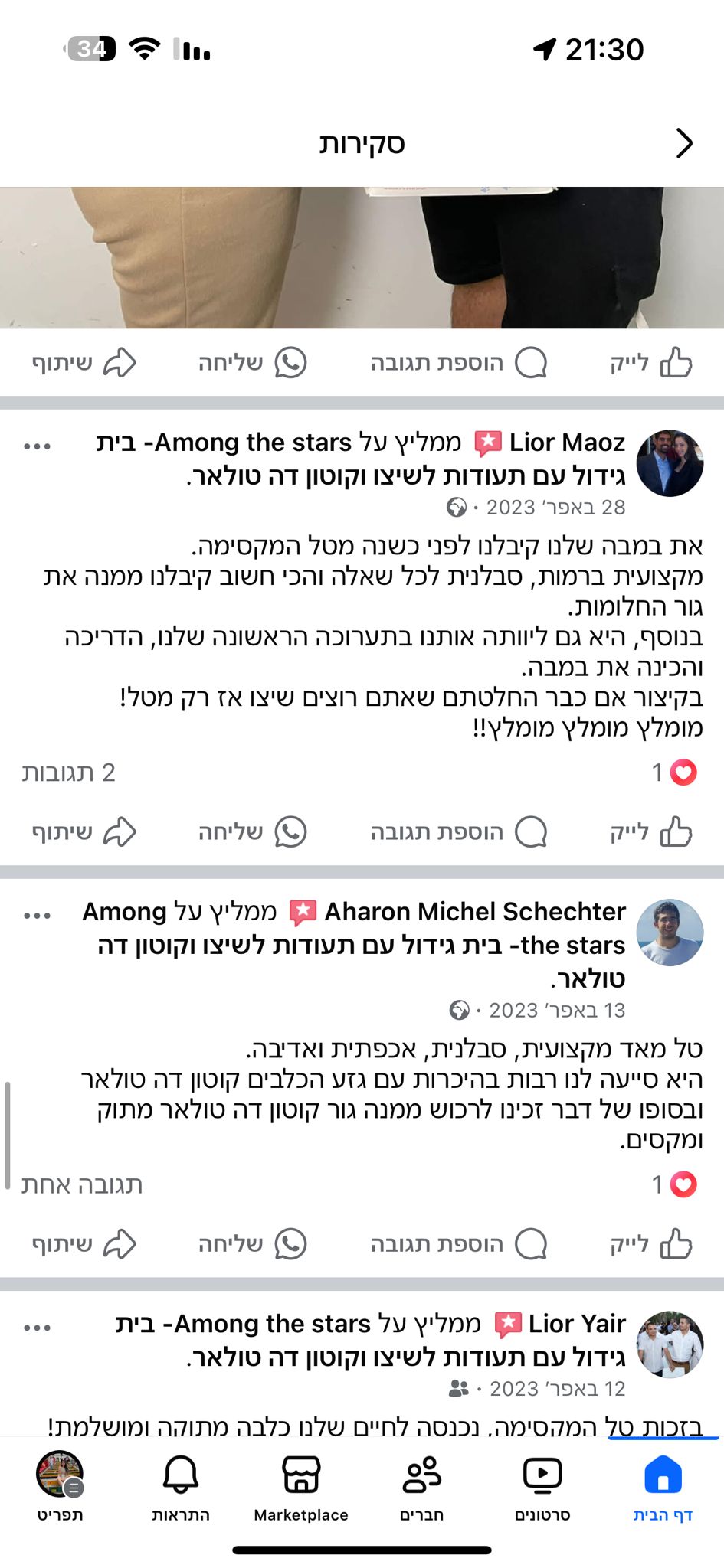Switch to the Marketplace tab
The image size is (724, 1568).
(301, 1487)
